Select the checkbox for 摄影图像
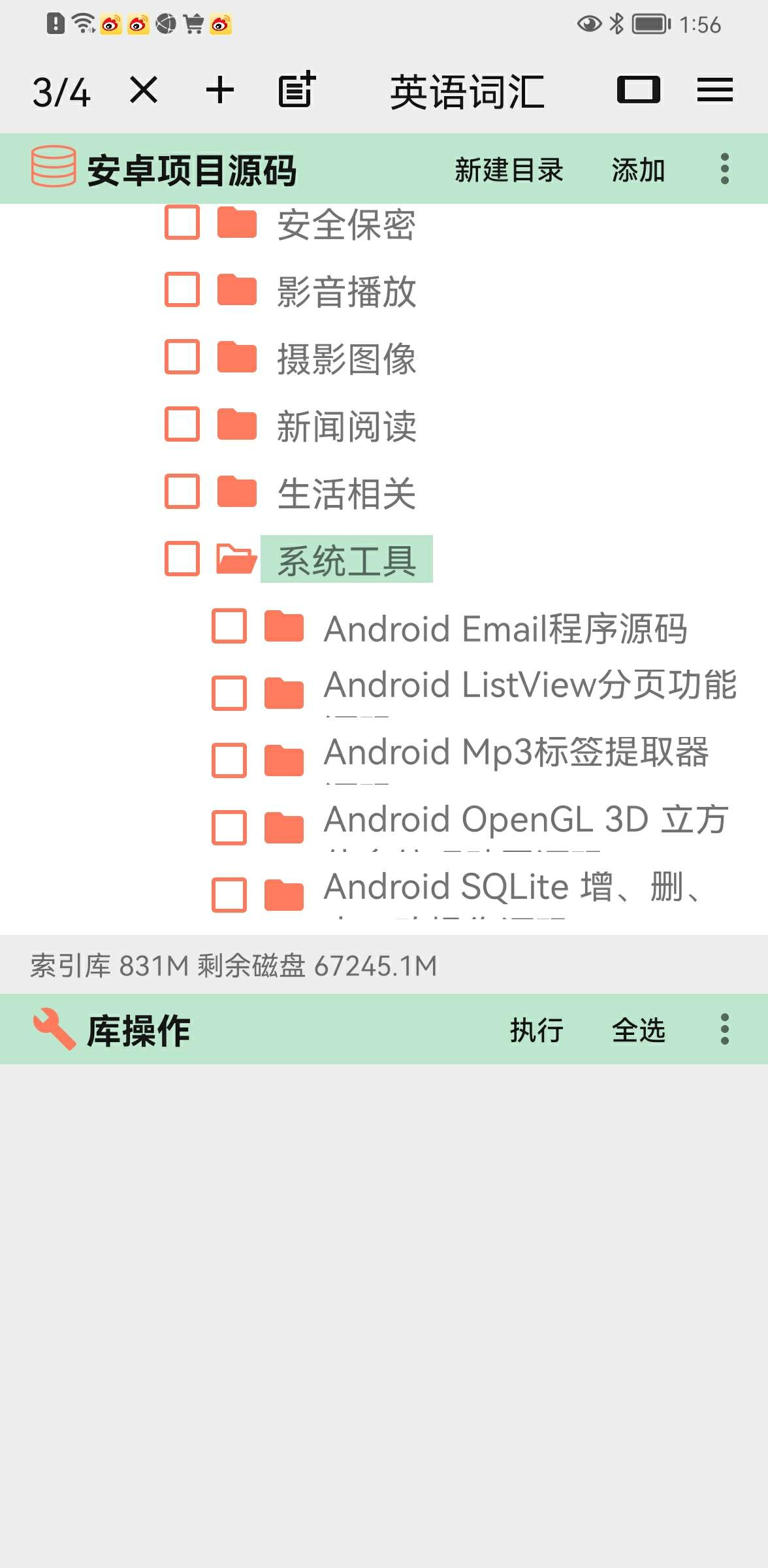Viewport: 768px width, 1568px height. pos(182,357)
